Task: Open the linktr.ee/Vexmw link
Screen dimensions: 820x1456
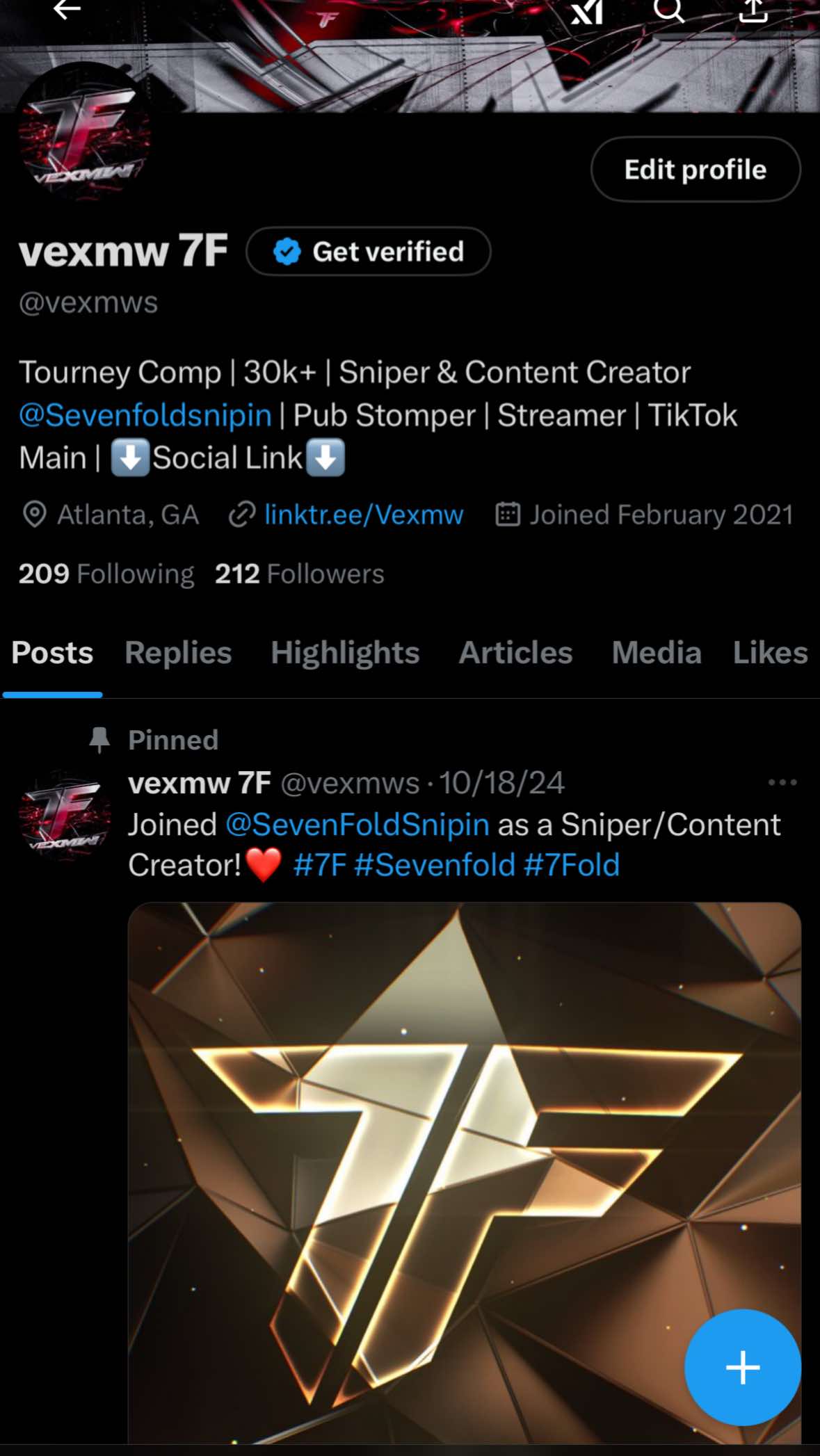Action: point(363,515)
